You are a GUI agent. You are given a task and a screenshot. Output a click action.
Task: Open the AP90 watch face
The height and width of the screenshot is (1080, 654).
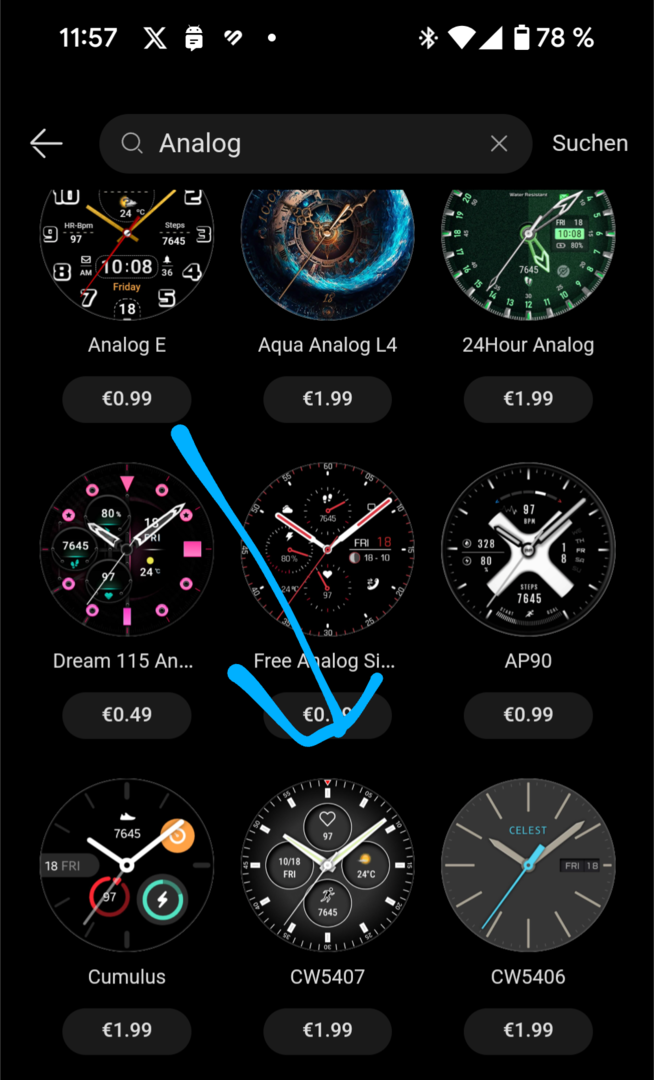click(x=528, y=550)
